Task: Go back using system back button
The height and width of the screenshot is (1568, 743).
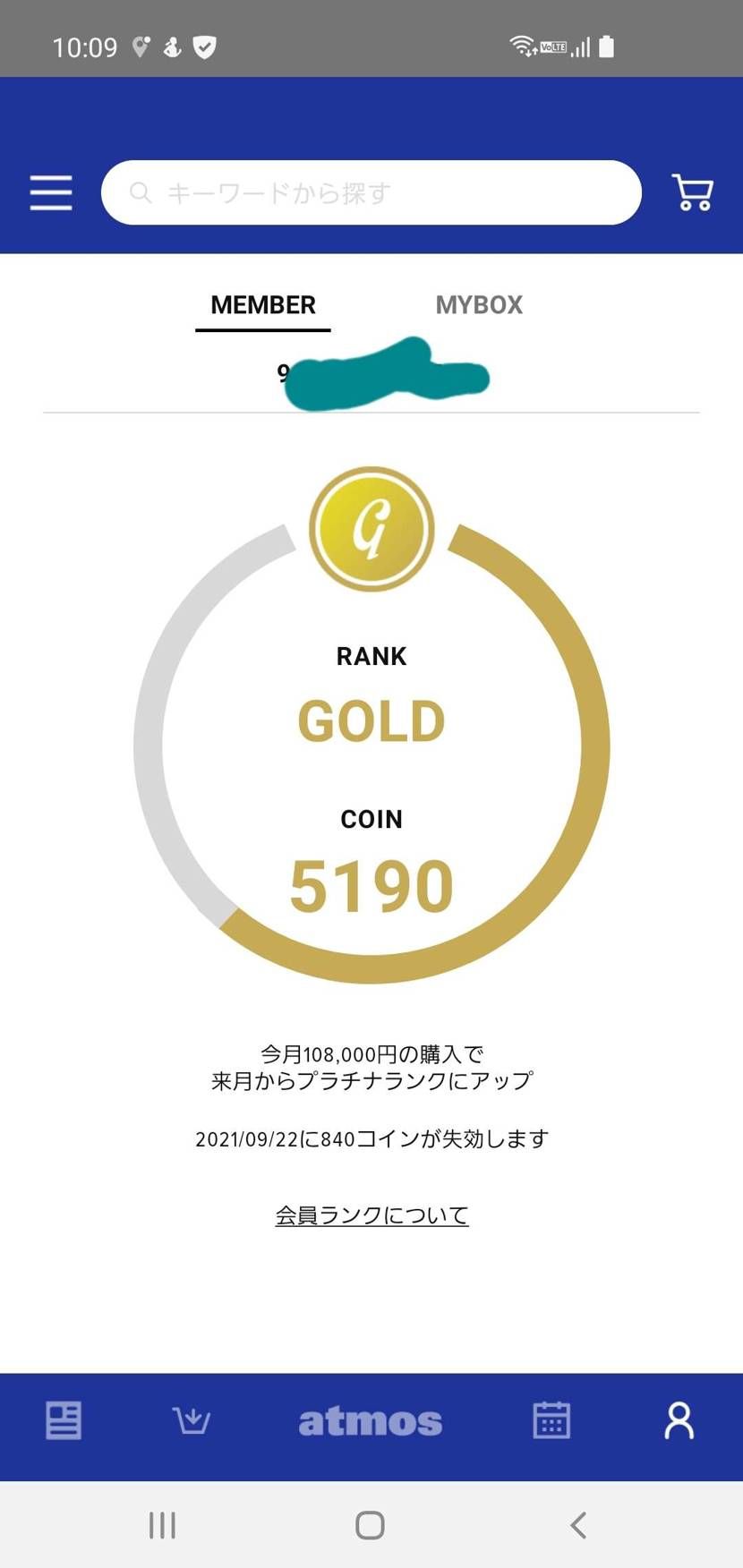Action: click(579, 1525)
